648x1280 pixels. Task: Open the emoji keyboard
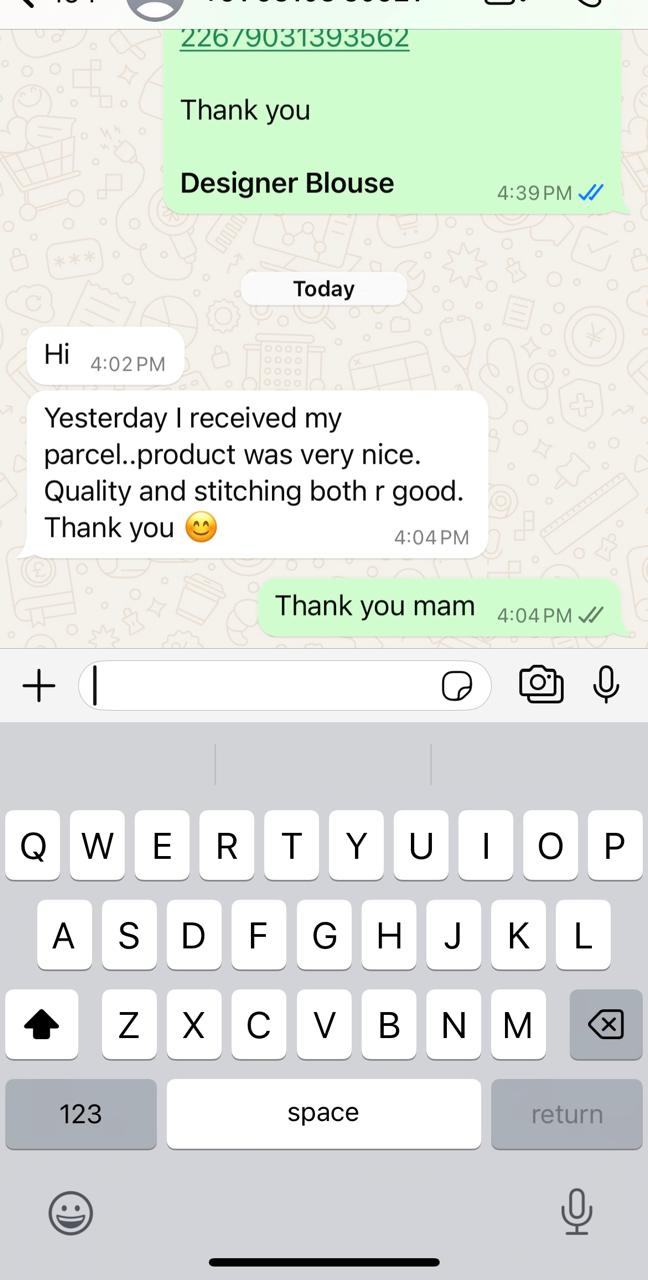coord(71,1213)
